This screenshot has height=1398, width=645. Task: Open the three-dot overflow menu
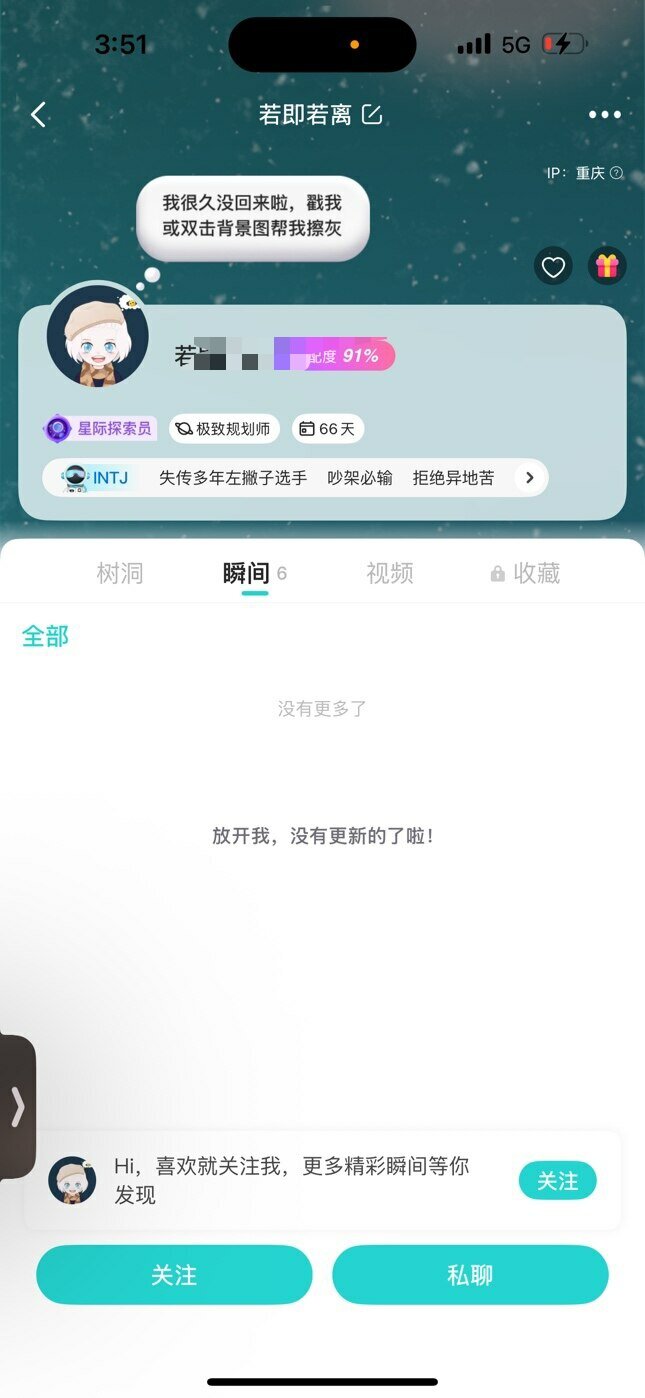tap(604, 115)
